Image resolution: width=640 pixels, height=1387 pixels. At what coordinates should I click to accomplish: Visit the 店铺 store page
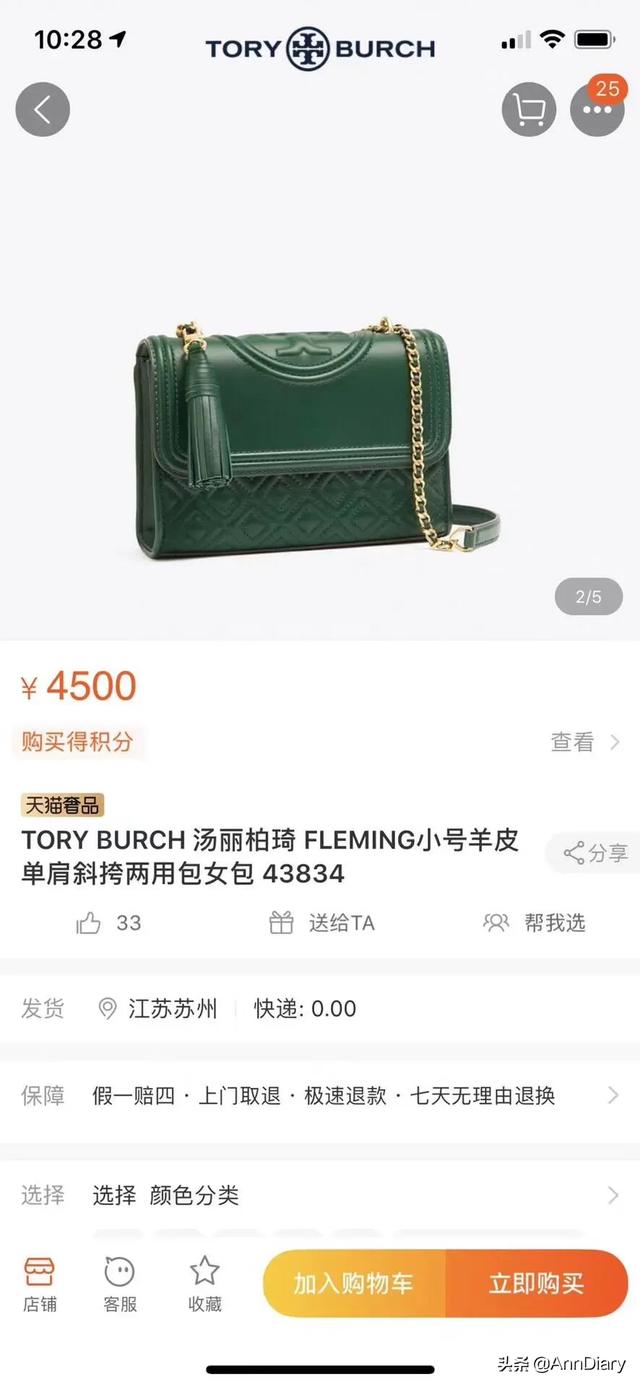(x=40, y=1284)
